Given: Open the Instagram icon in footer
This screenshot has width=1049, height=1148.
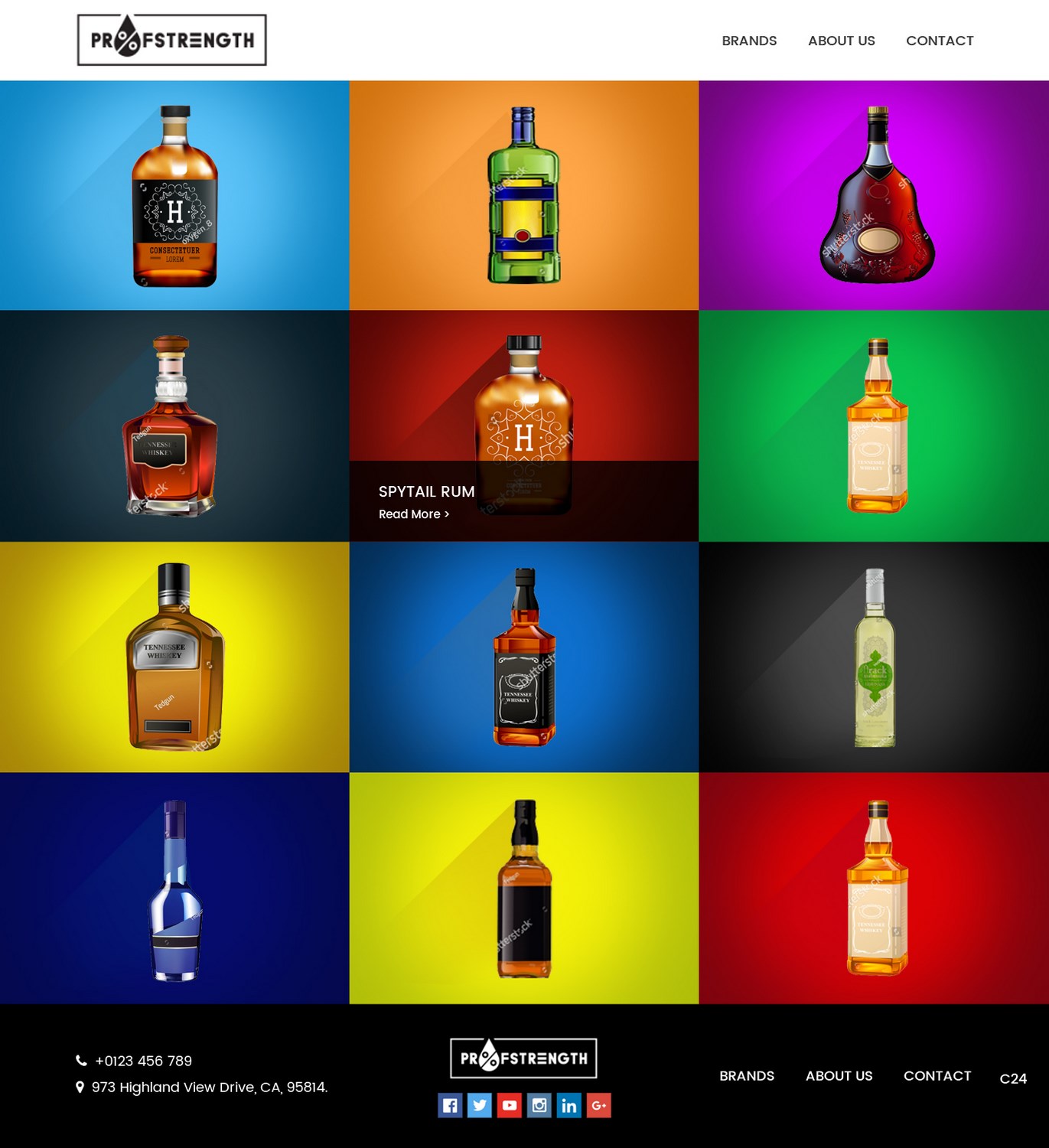Looking at the screenshot, I should 539,1105.
